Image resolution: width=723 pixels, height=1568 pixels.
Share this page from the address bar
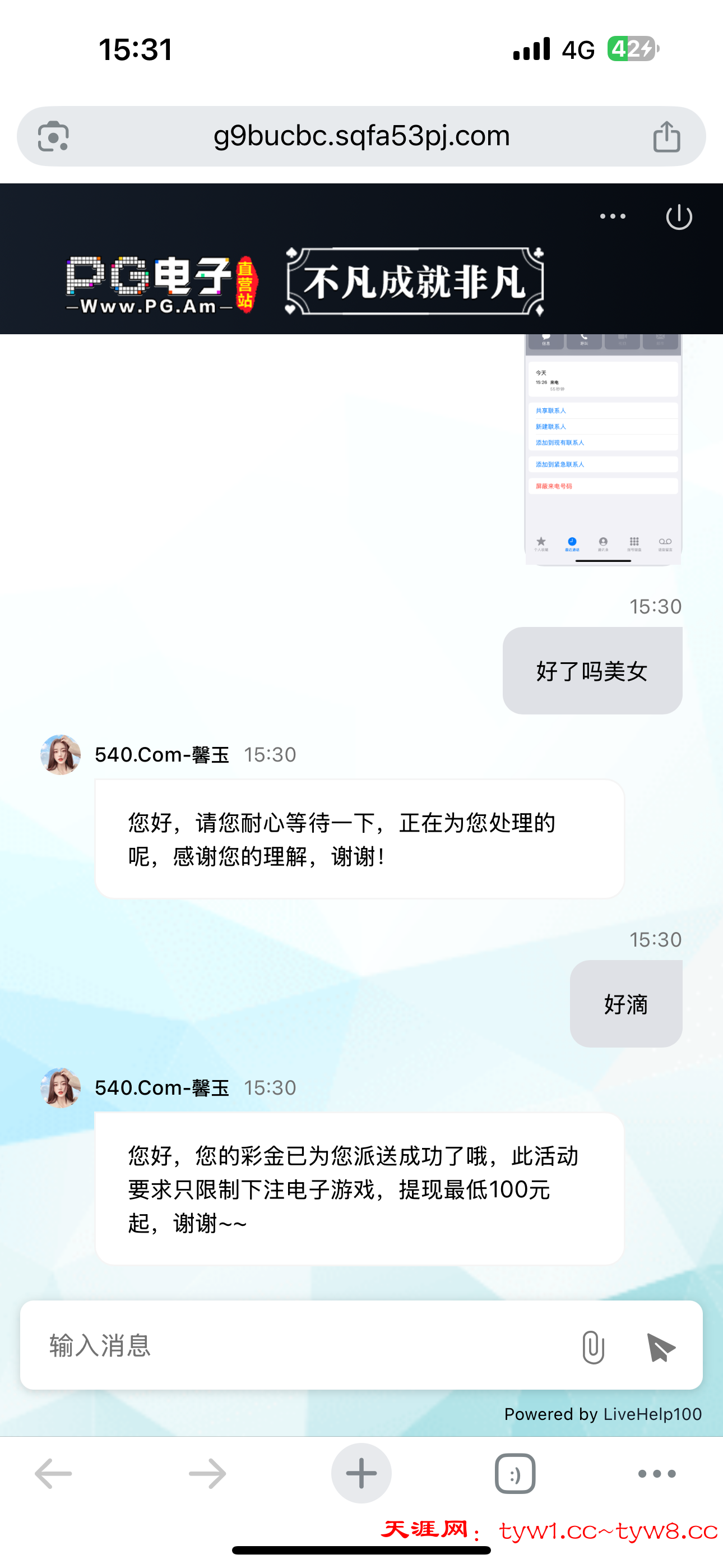click(666, 136)
